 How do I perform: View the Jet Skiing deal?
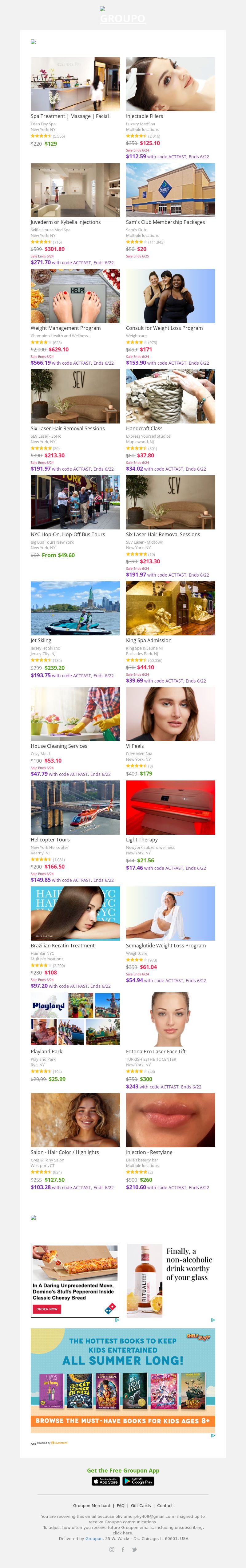click(x=75, y=608)
